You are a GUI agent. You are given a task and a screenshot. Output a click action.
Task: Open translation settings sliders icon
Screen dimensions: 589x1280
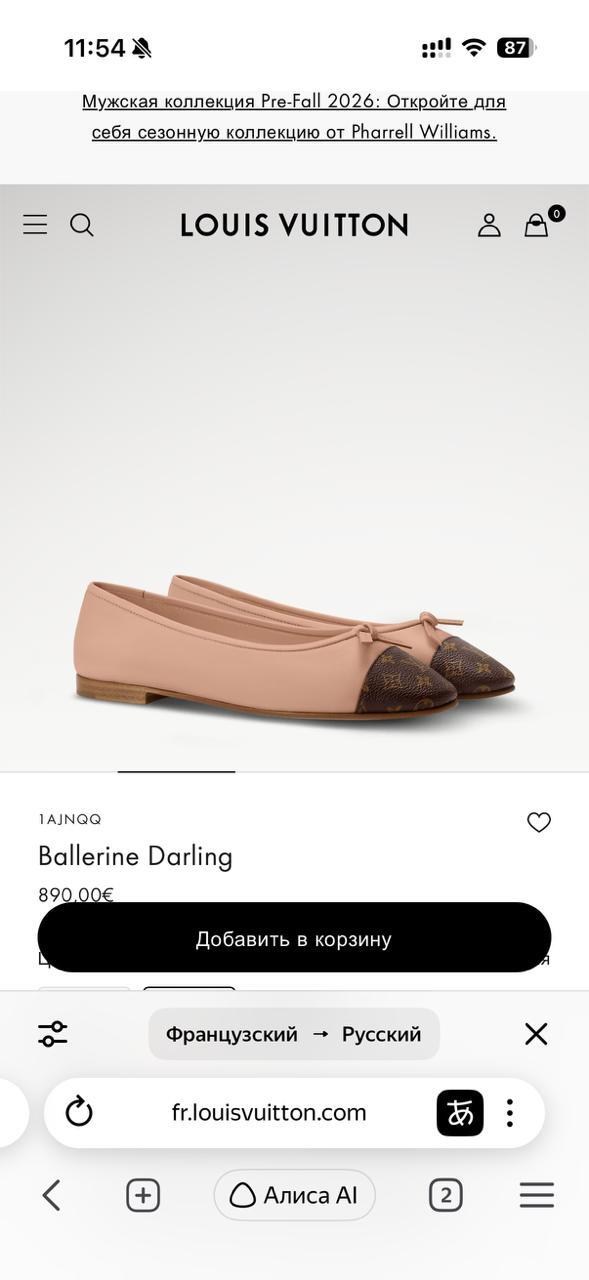(x=53, y=1034)
